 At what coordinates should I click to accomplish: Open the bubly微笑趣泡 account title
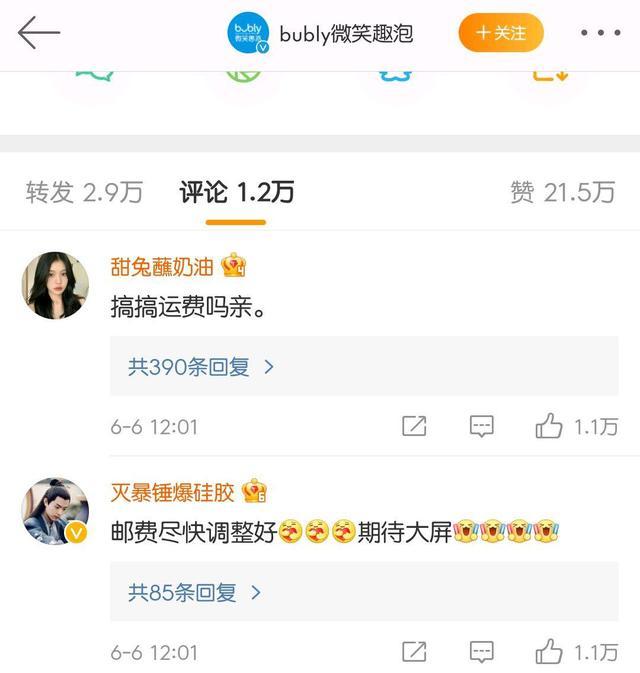pos(346,33)
